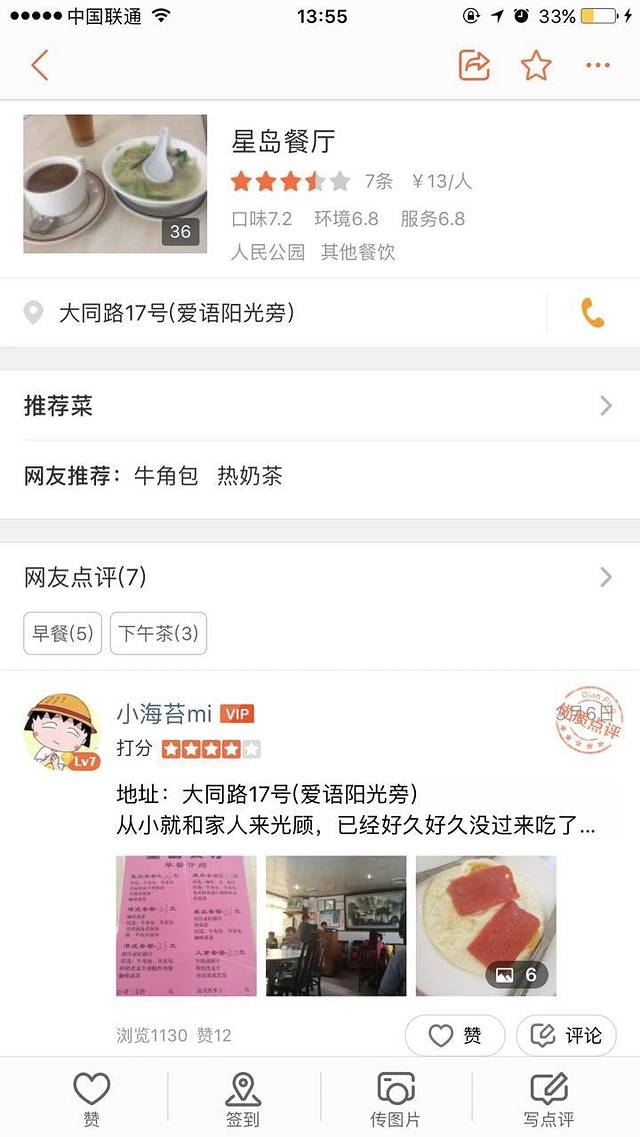Screen dimensions: 640x1137
Task: View the restaurant interior review photo
Action: pos(336,925)
